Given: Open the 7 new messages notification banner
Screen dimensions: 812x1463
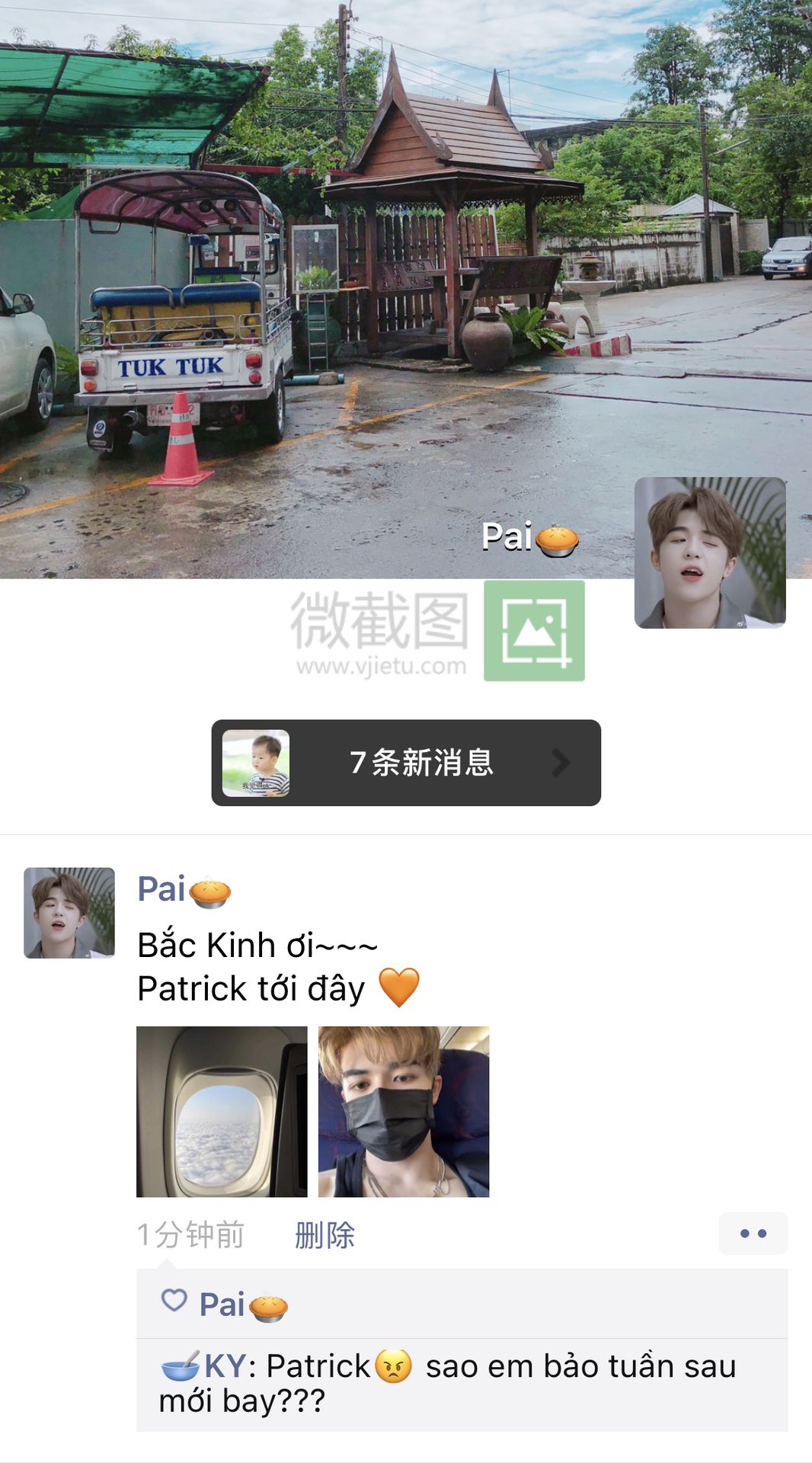Looking at the screenshot, I should tap(406, 763).
